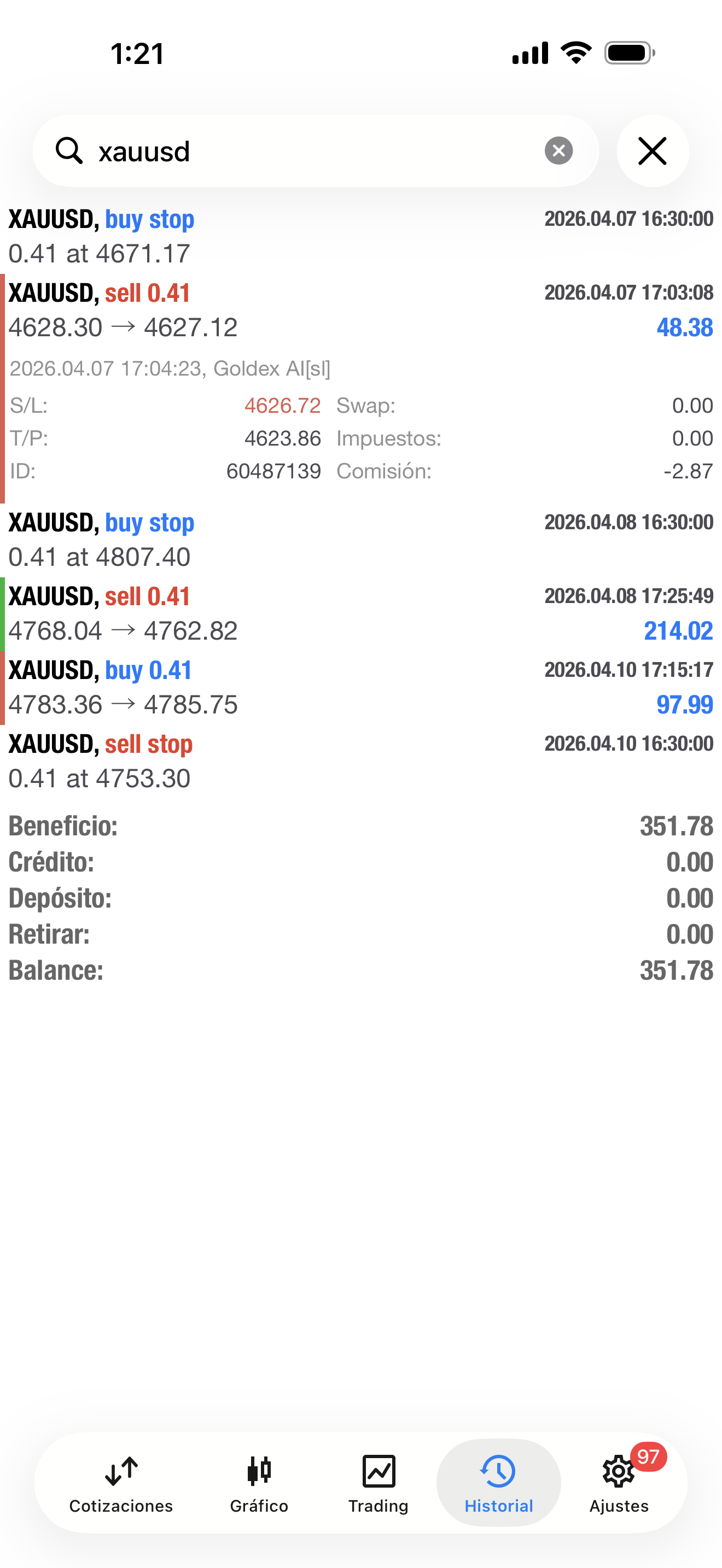Select the Historial tab
This screenshot has width=722, height=1568.
pos(499,1483)
